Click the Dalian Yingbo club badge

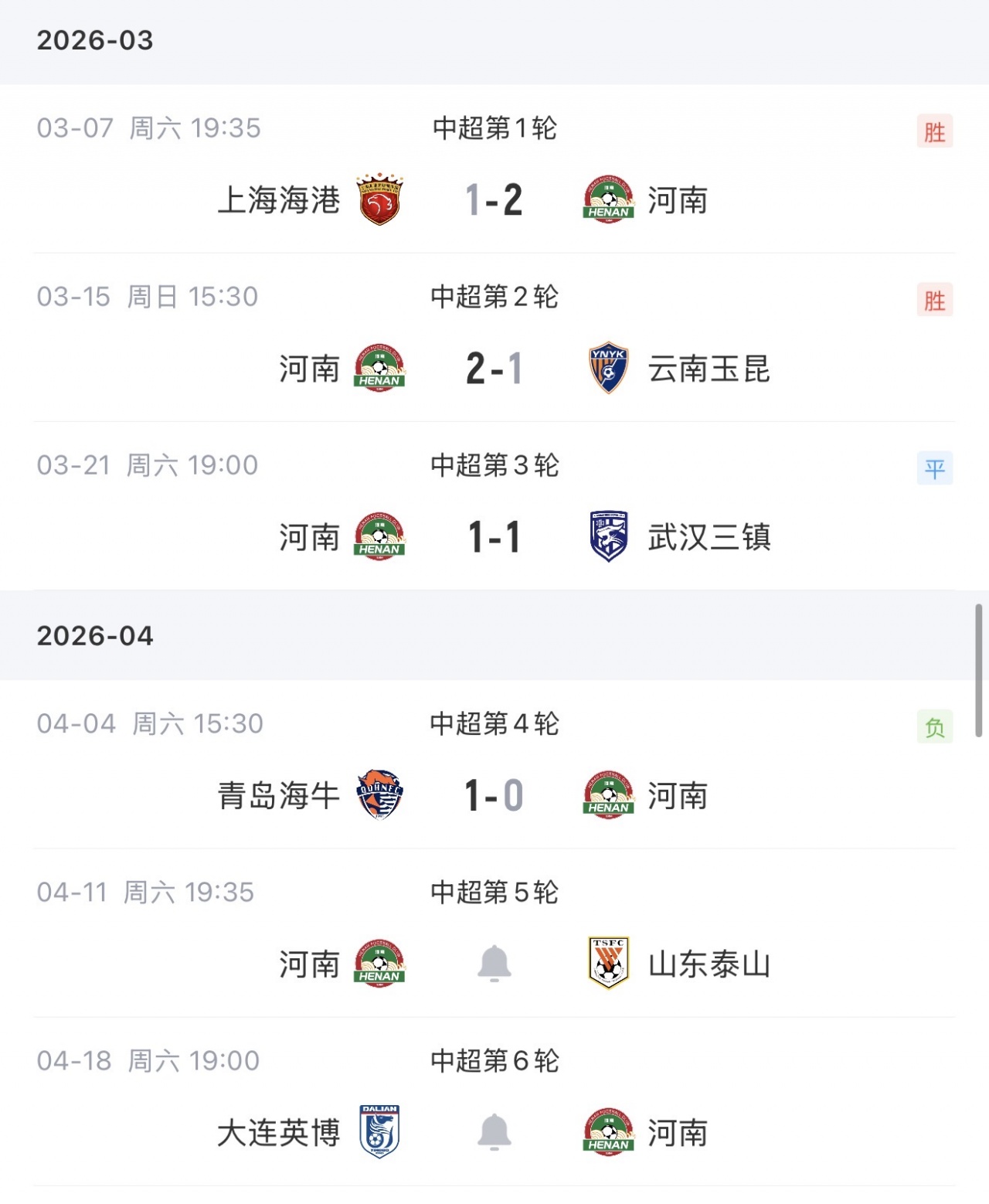pyautogui.click(x=379, y=1133)
